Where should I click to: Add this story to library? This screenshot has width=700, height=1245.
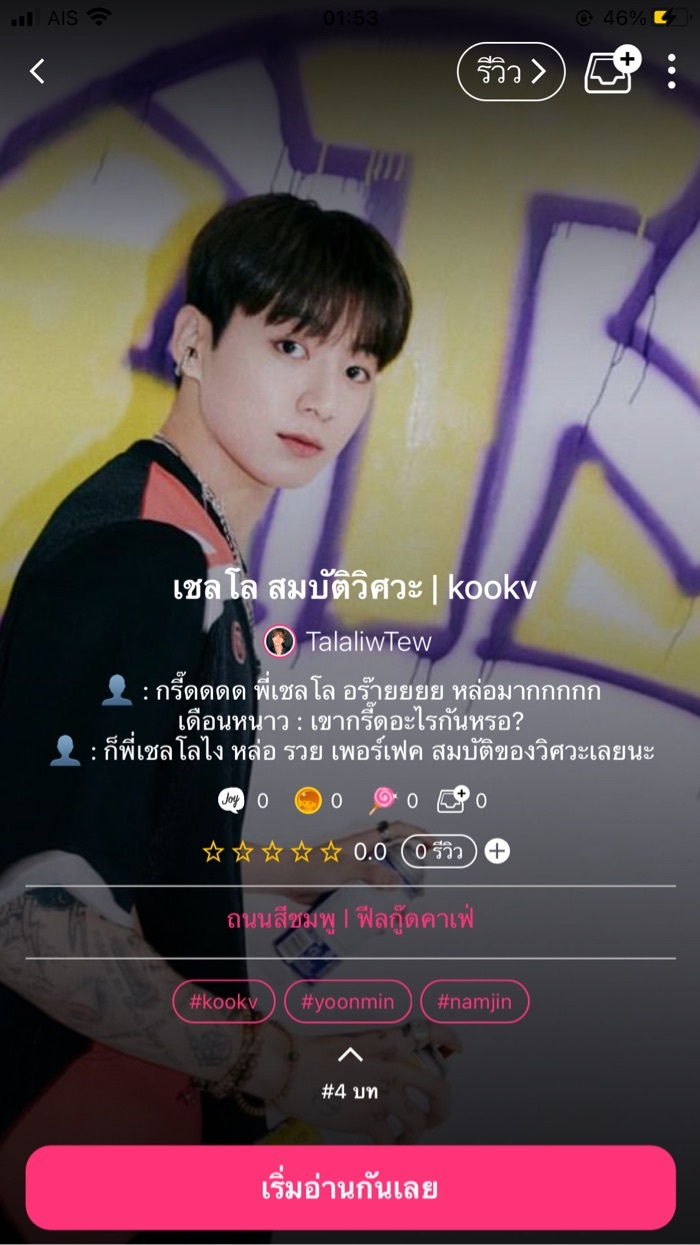[611, 71]
